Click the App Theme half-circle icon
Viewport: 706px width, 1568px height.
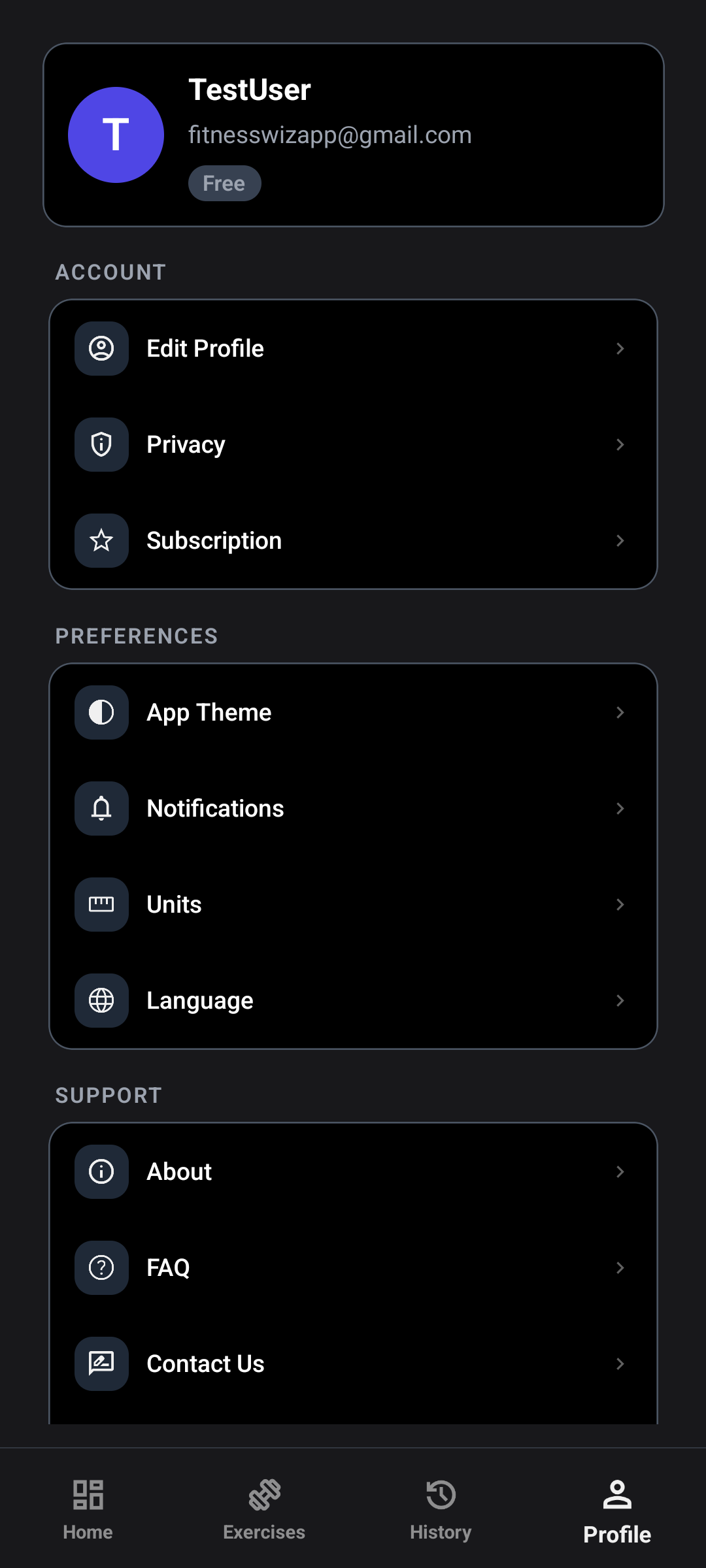tap(101, 712)
